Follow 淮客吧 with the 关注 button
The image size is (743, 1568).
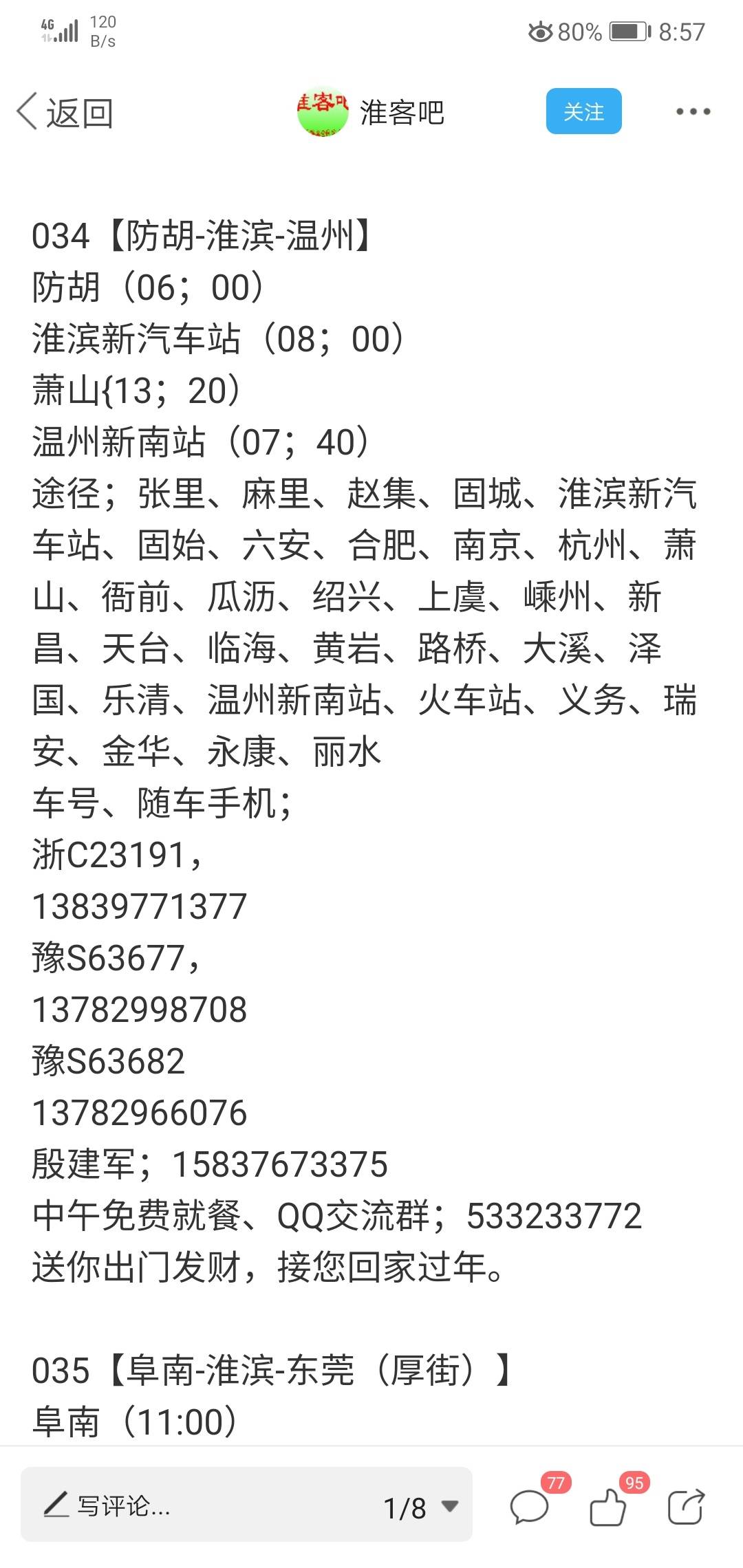pos(583,111)
